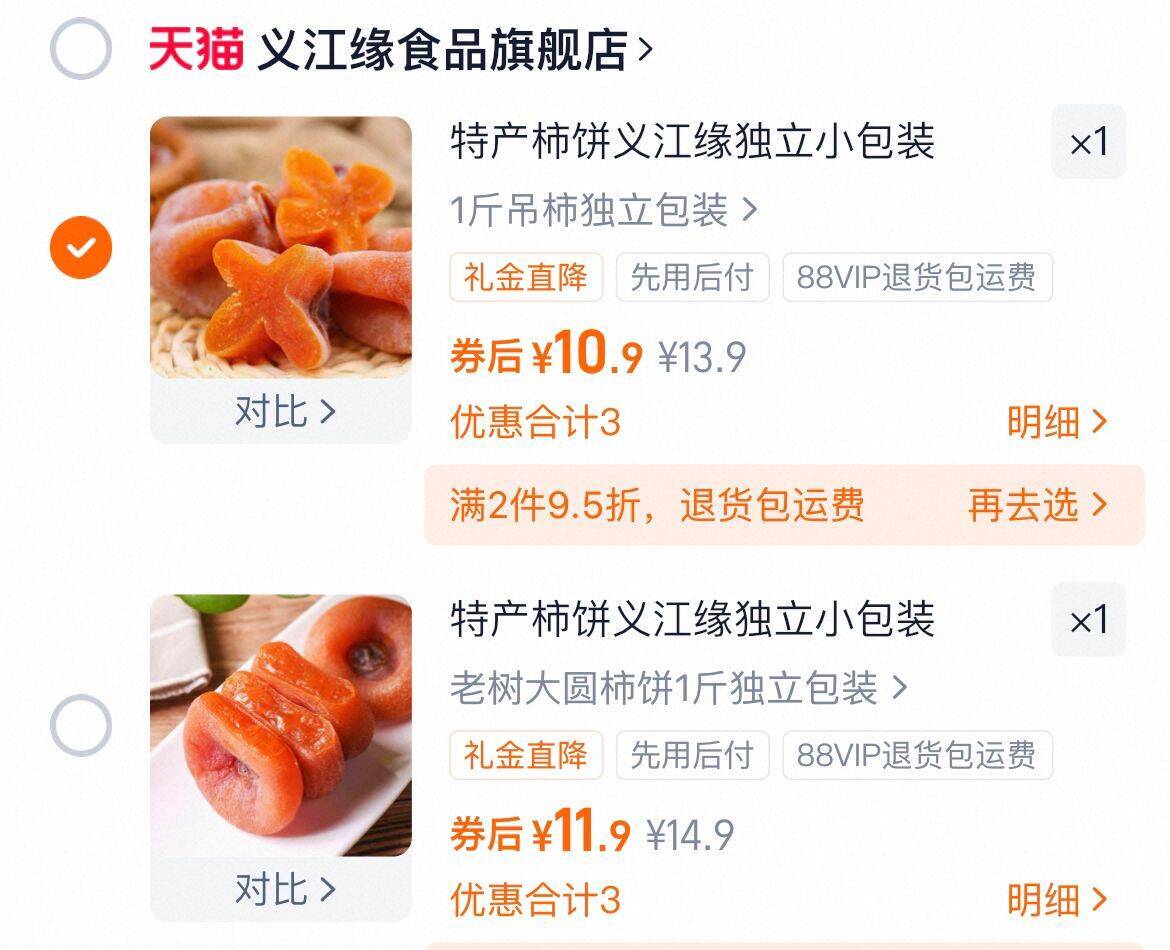Compare the 老树大圆柿饼 product with others

(283, 889)
